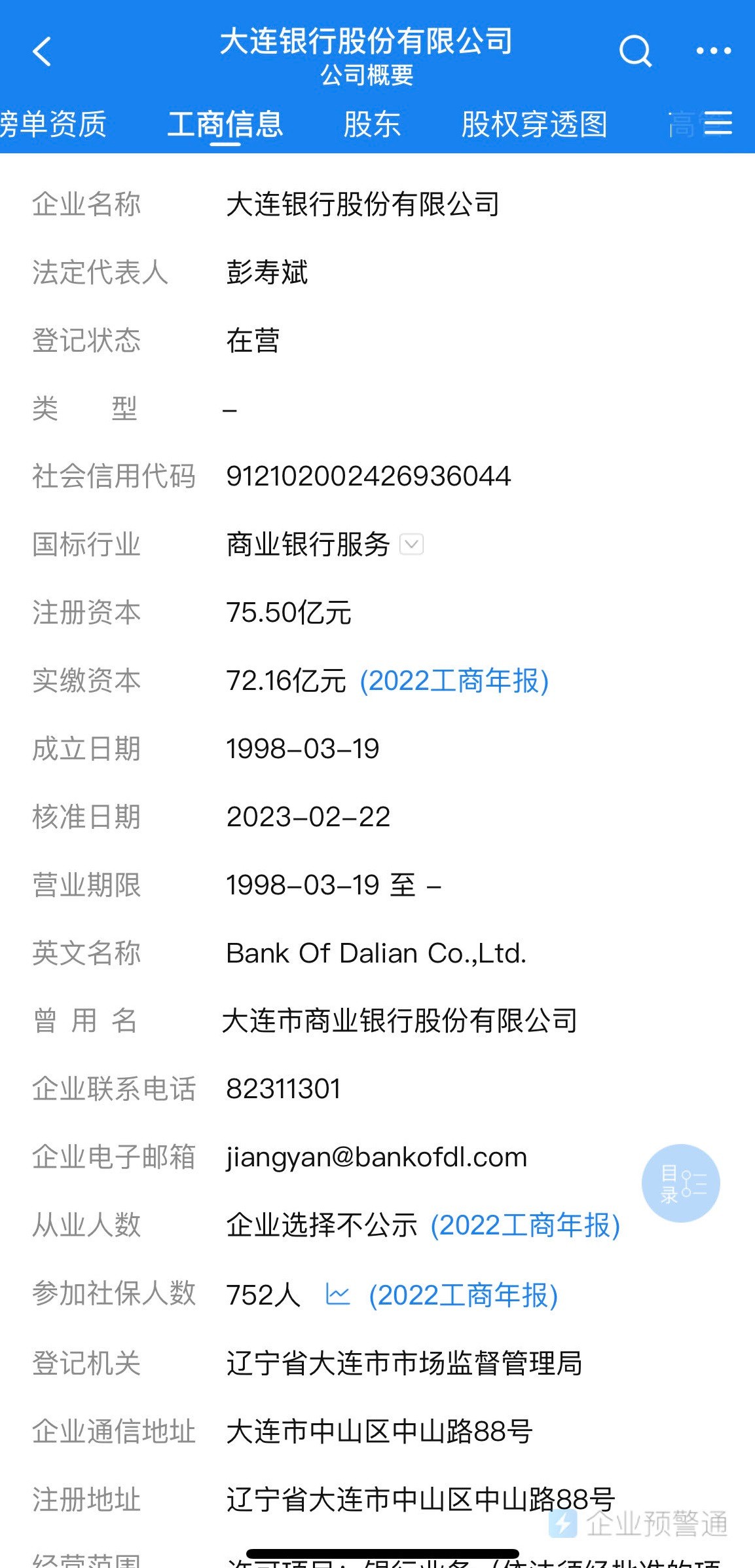Screen dimensions: 755x1568
Task: Open the 股权穿透图 tab
Action: (x=534, y=124)
